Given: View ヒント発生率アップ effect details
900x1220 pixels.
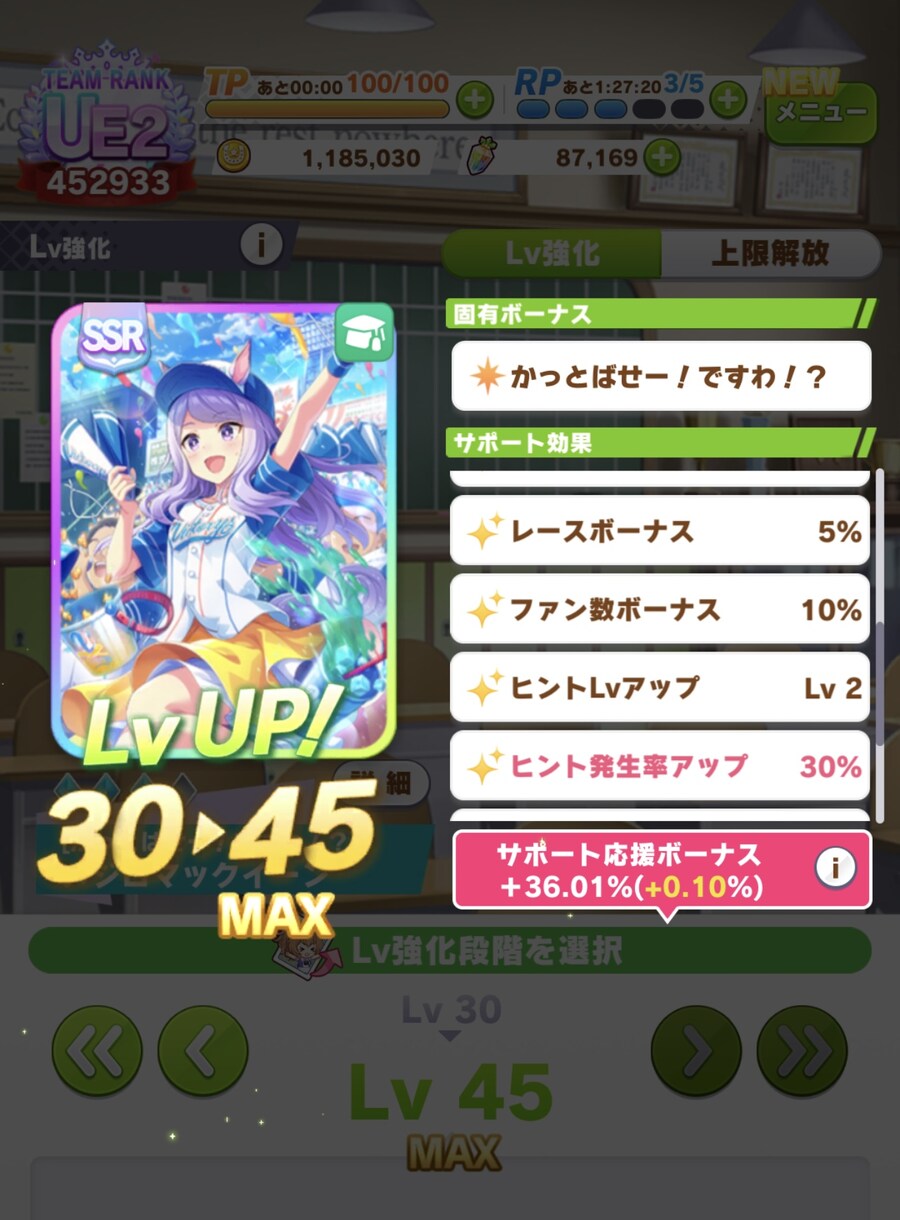Looking at the screenshot, I should [x=660, y=766].
